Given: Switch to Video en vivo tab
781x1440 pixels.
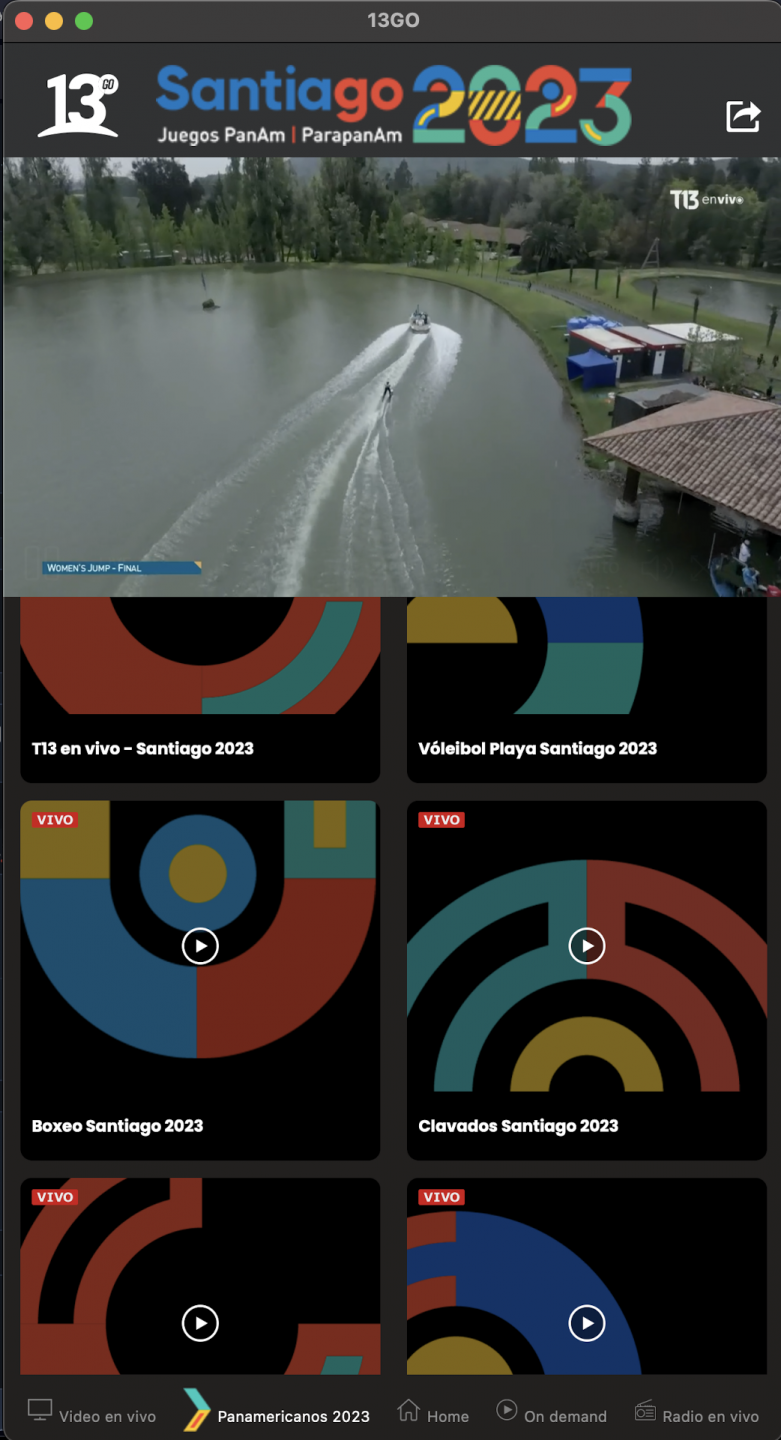Looking at the screenshot, I should point(92,1415).
